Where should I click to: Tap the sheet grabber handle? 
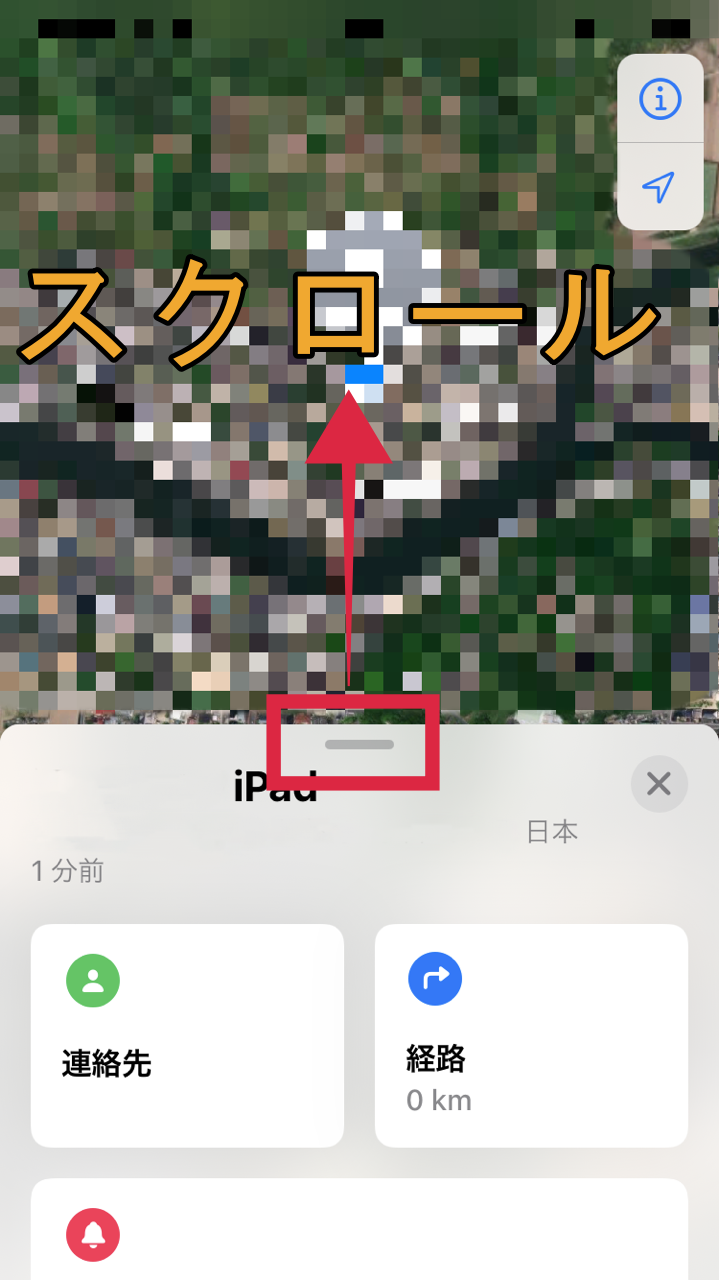359,745
